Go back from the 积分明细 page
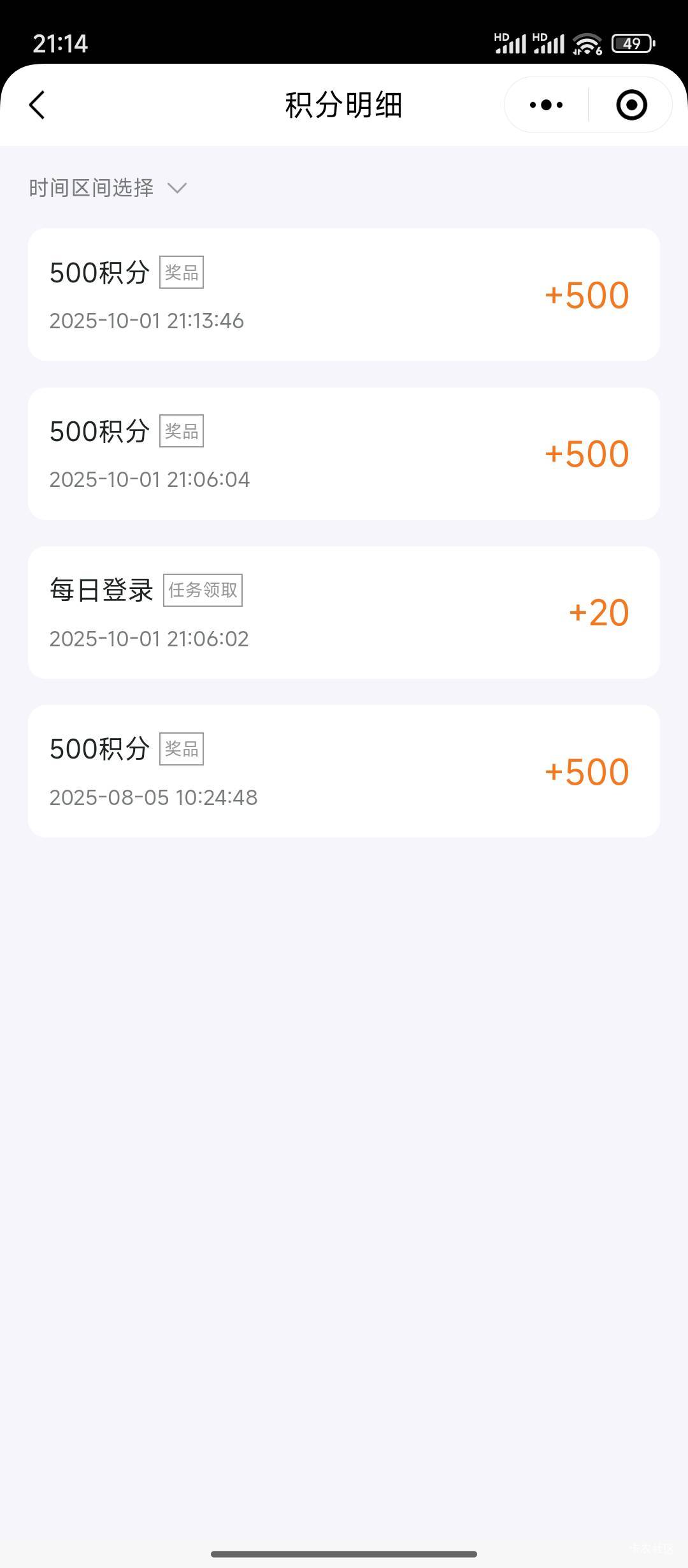The width and height of the screenshot is (688, 1568). tap(38, 105)
